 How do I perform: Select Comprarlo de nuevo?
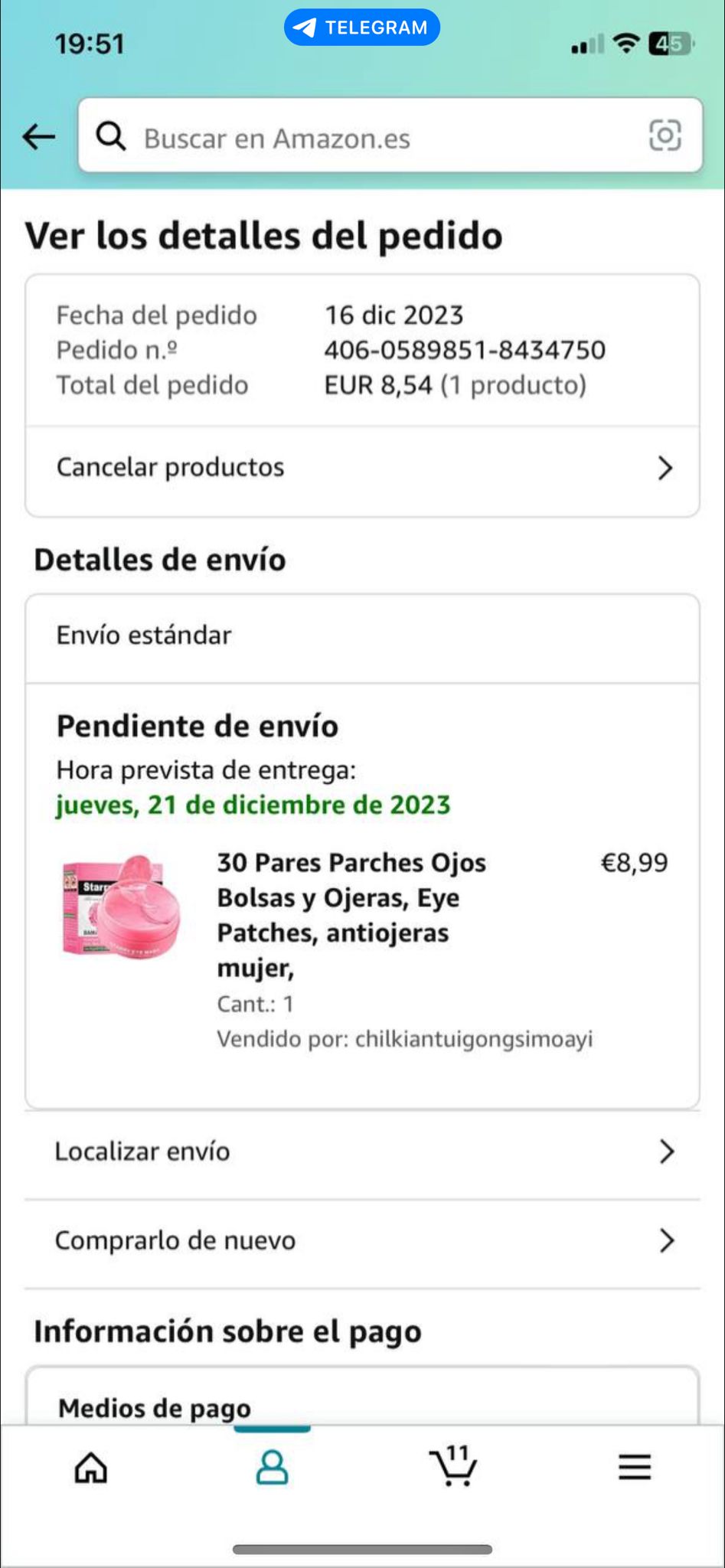click(x=362, y=1240)
